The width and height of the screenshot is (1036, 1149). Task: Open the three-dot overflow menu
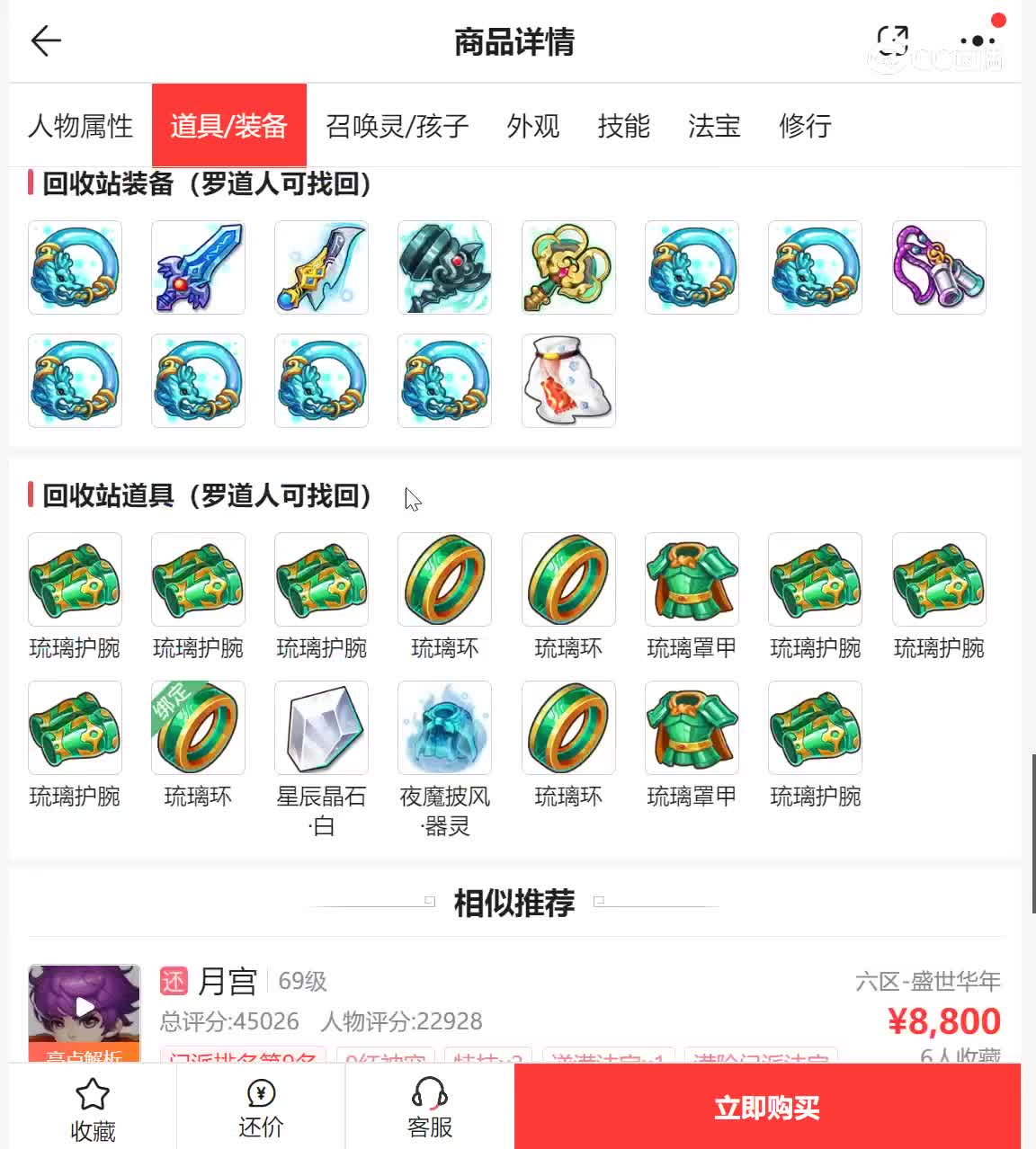[978, 40]
